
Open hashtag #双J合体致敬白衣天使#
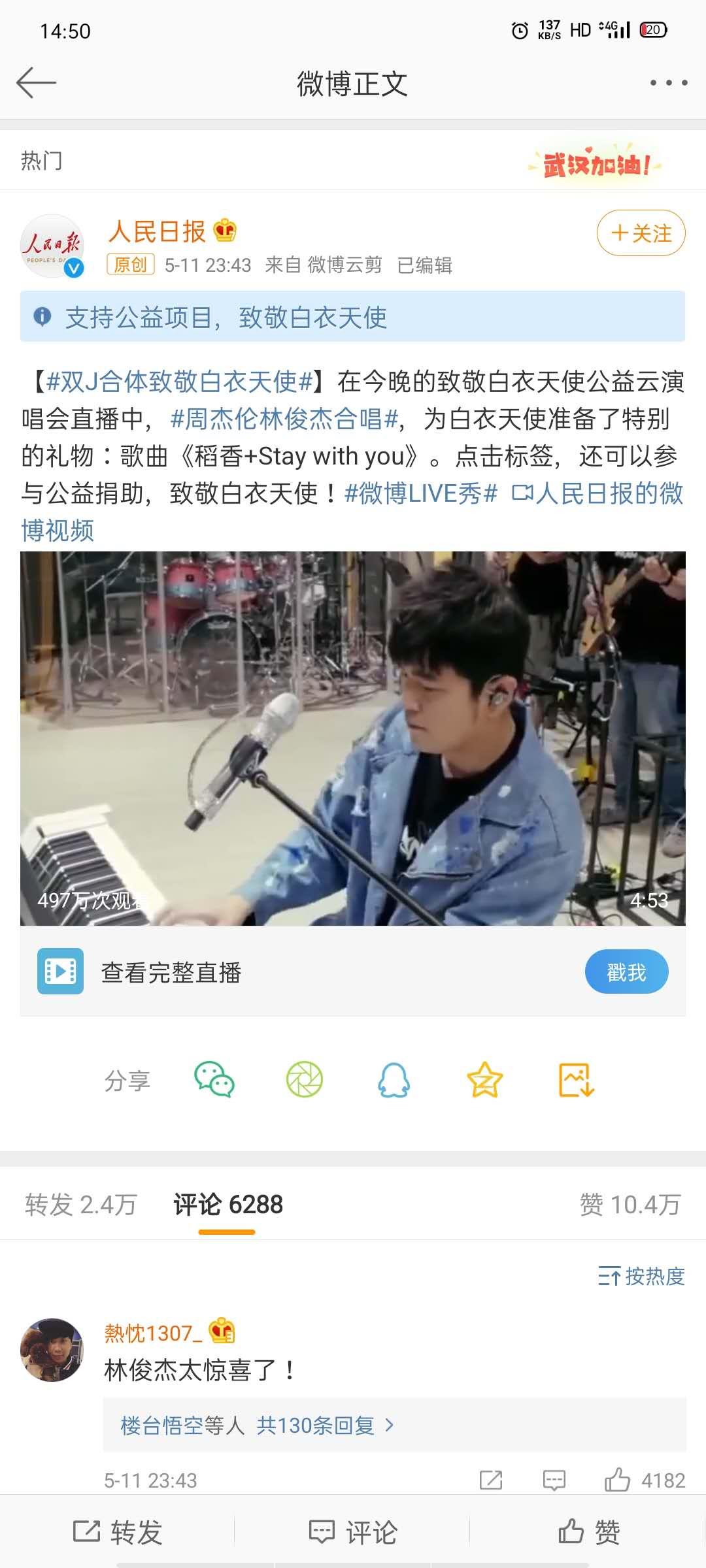click(x=180, y=382)
